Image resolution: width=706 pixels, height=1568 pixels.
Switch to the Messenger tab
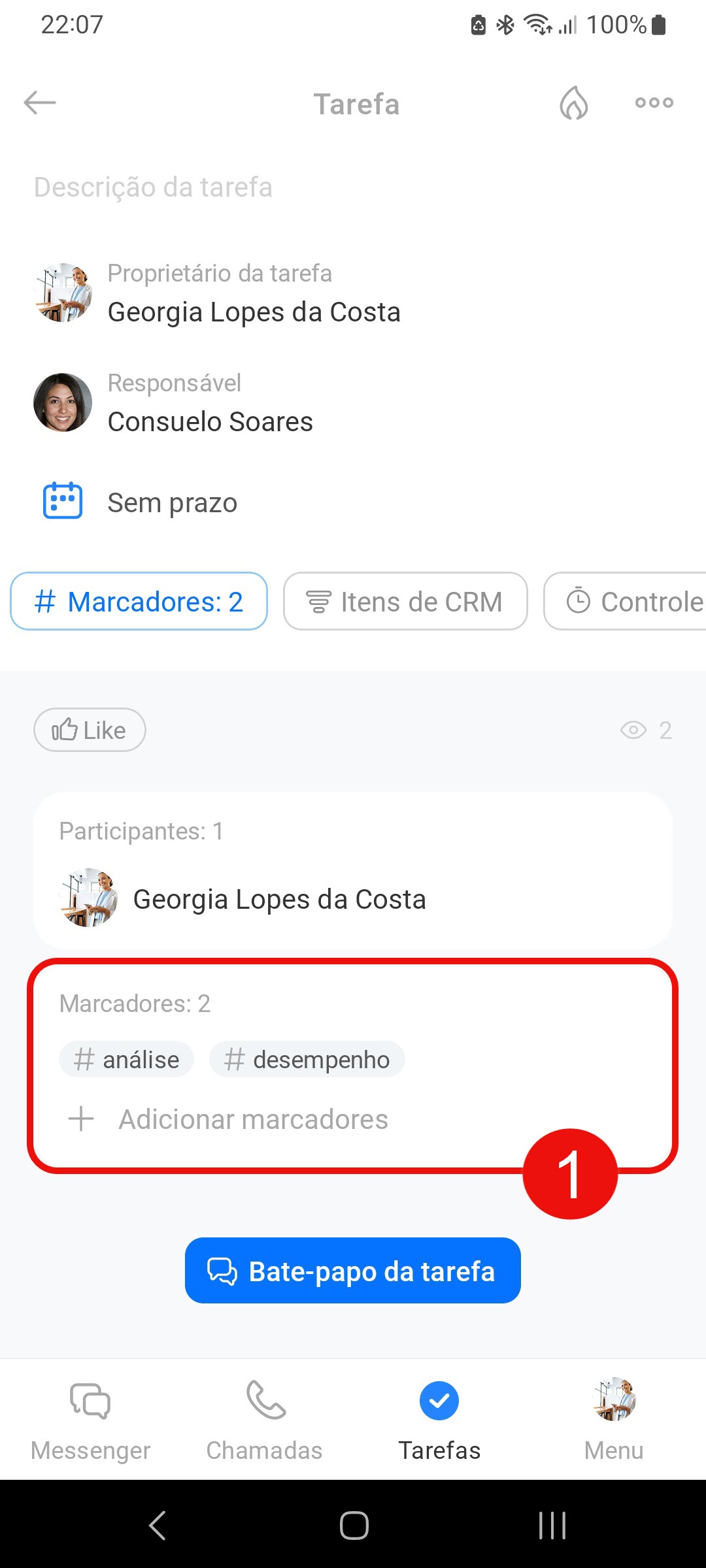point(90,1418)
